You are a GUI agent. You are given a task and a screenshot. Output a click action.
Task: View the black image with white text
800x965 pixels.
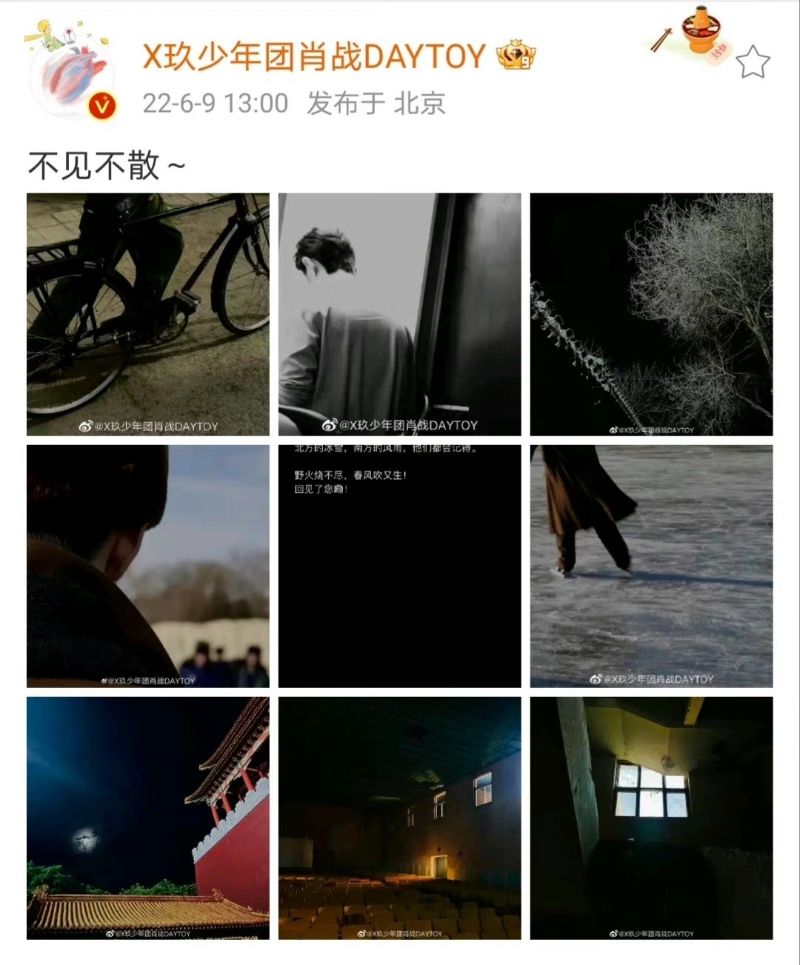(x=399, y=566)
